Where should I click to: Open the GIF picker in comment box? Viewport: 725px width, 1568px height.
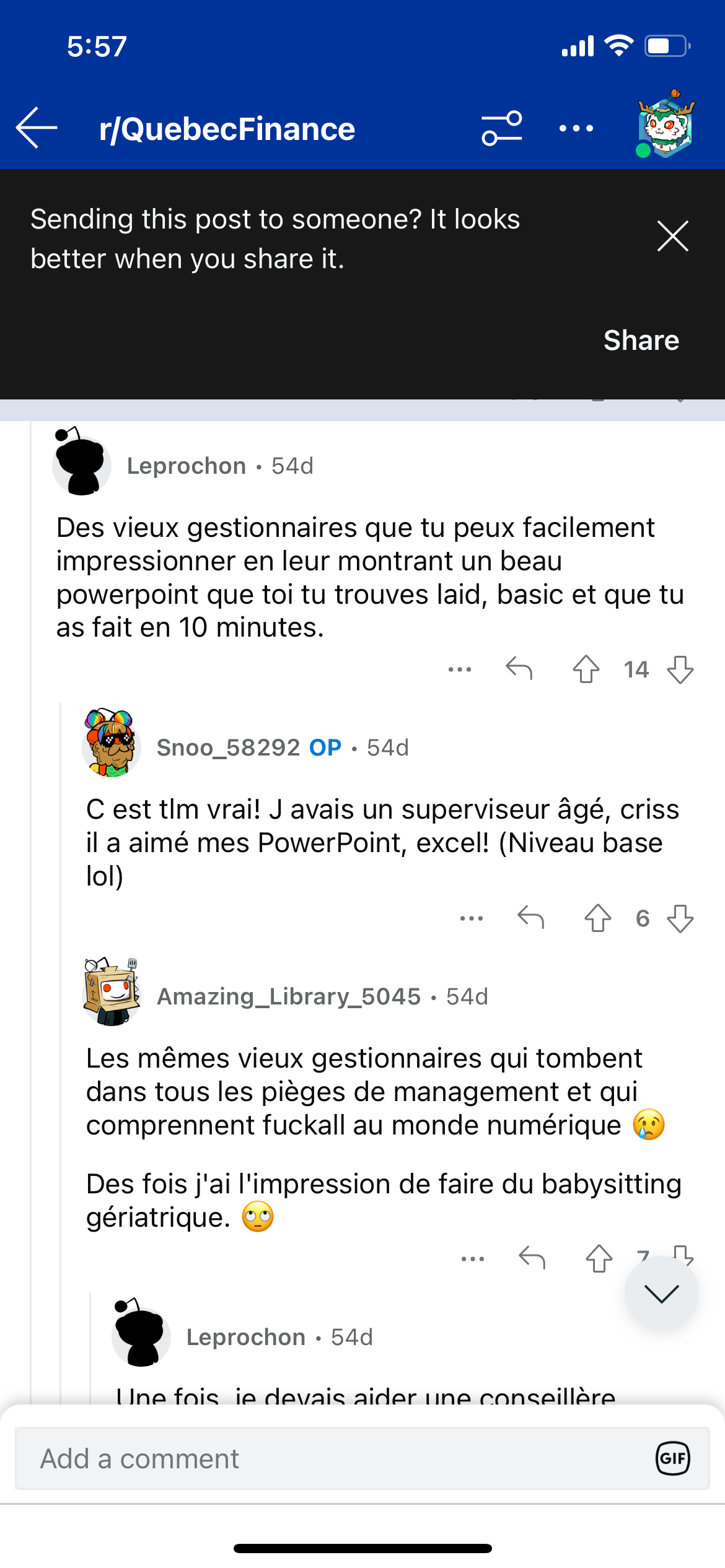pos(672,1459)
